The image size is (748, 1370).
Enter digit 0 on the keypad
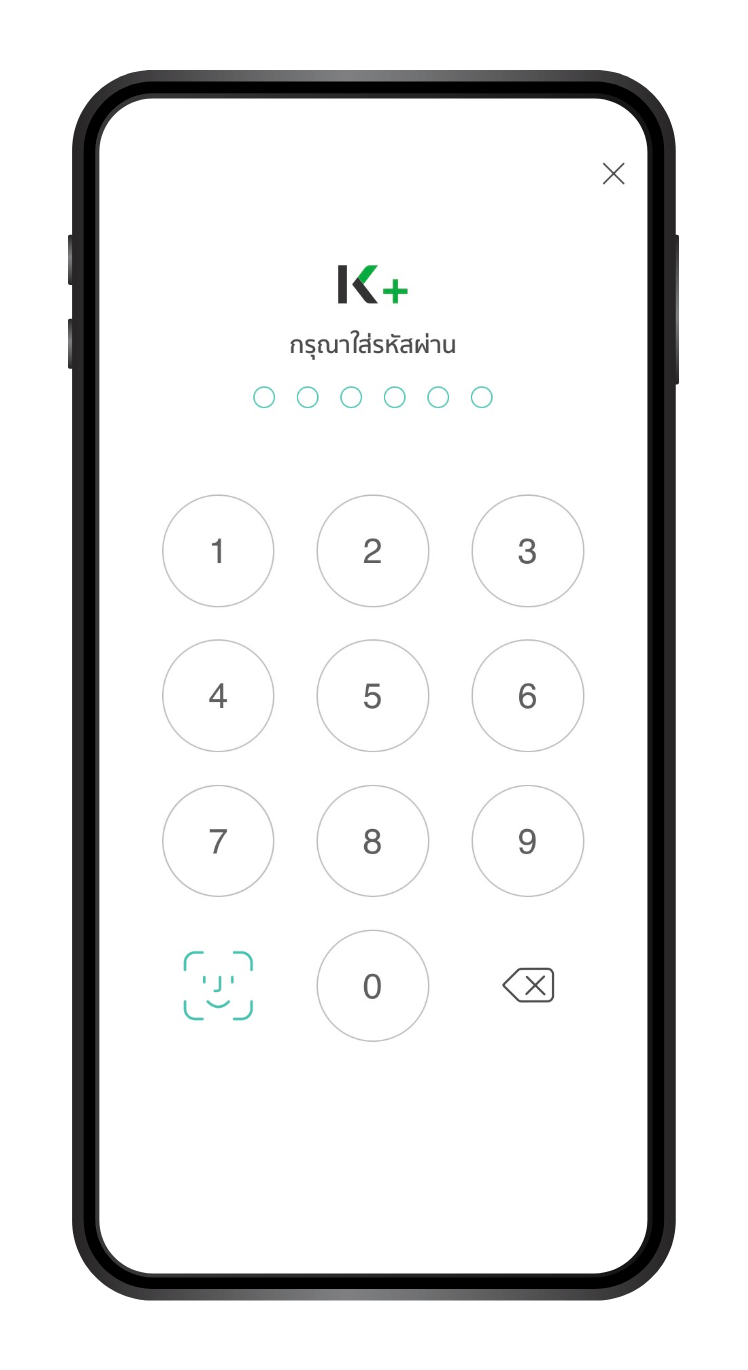pos(372,986)
